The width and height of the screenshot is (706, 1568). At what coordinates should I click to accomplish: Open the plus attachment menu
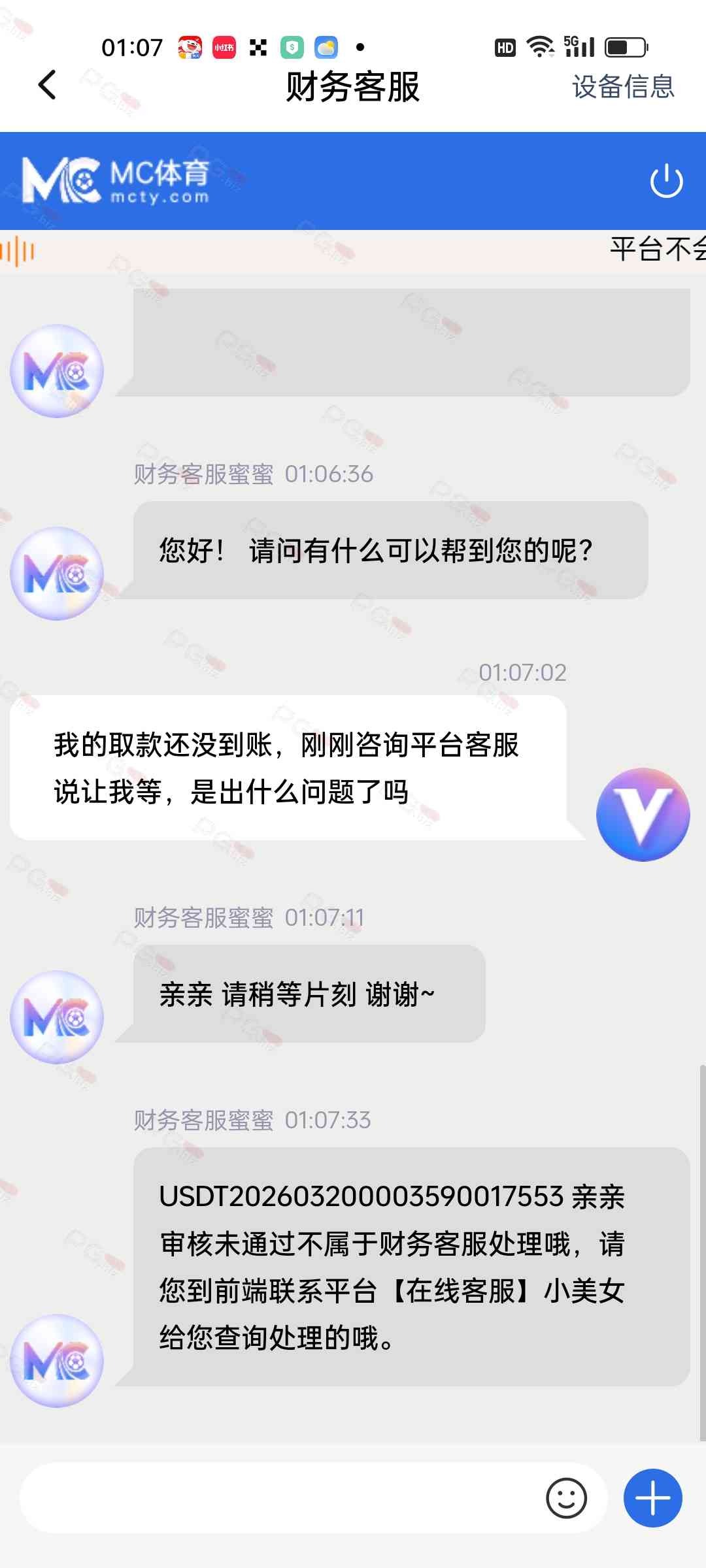652,1497
